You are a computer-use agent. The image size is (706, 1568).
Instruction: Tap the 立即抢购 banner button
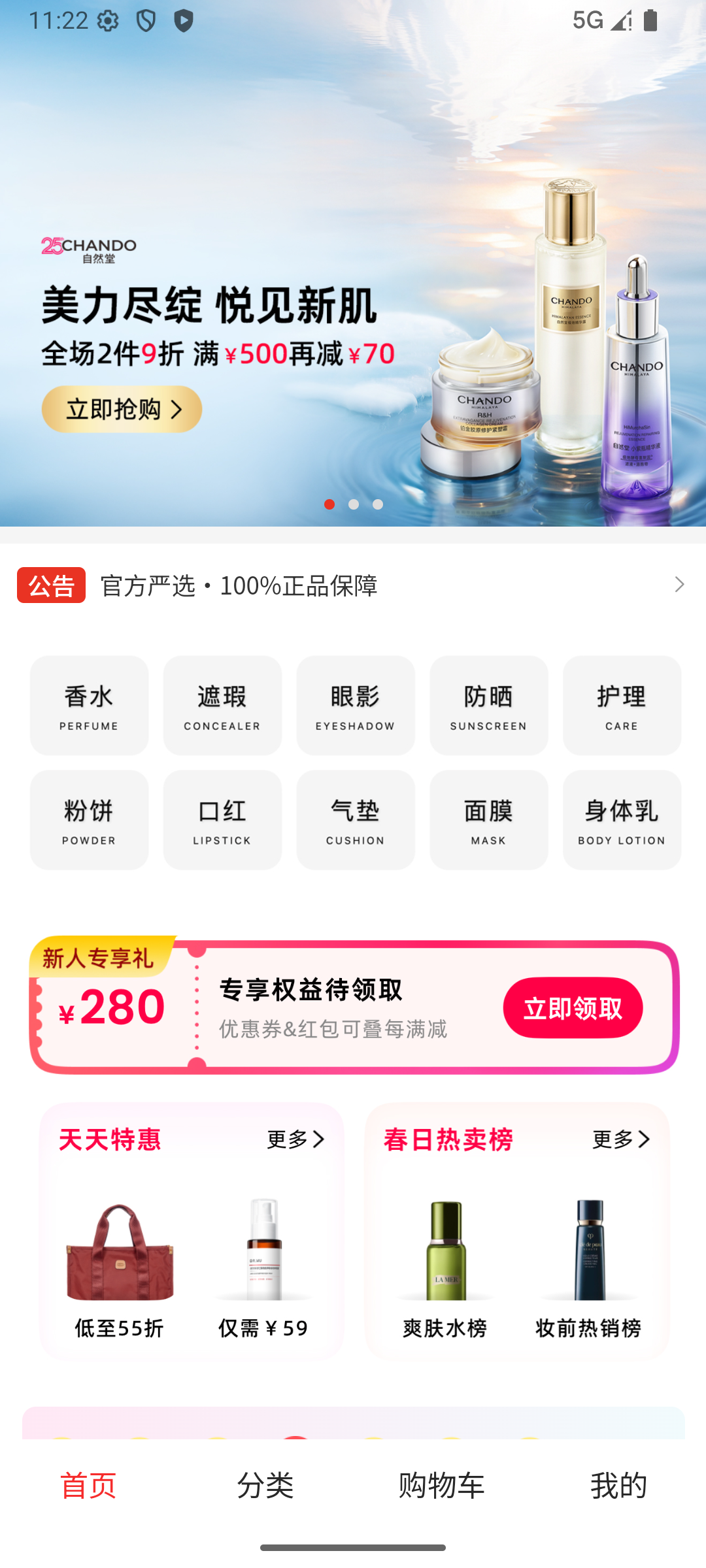[x=122, y=408]
